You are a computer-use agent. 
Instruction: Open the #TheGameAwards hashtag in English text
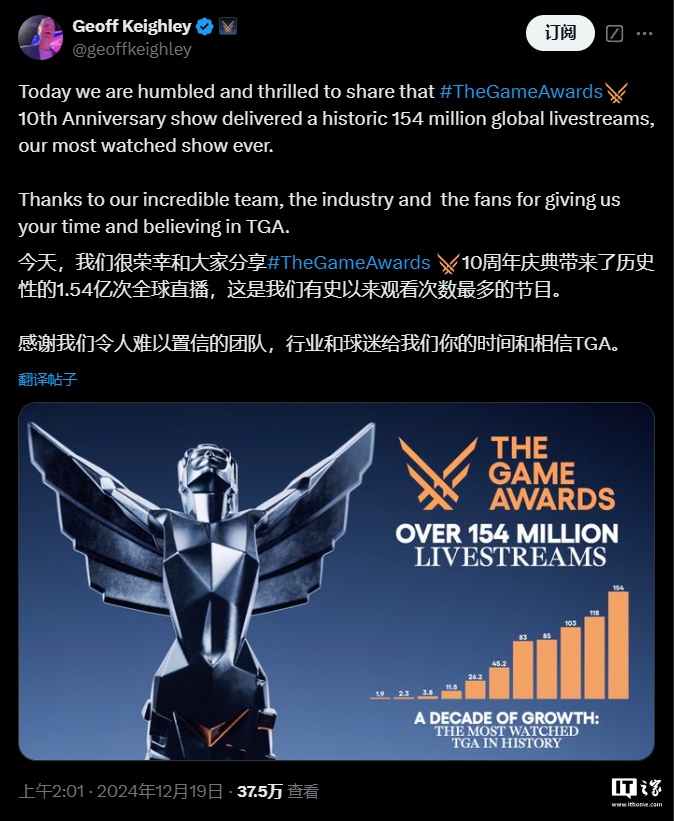[x=520, y=92]
